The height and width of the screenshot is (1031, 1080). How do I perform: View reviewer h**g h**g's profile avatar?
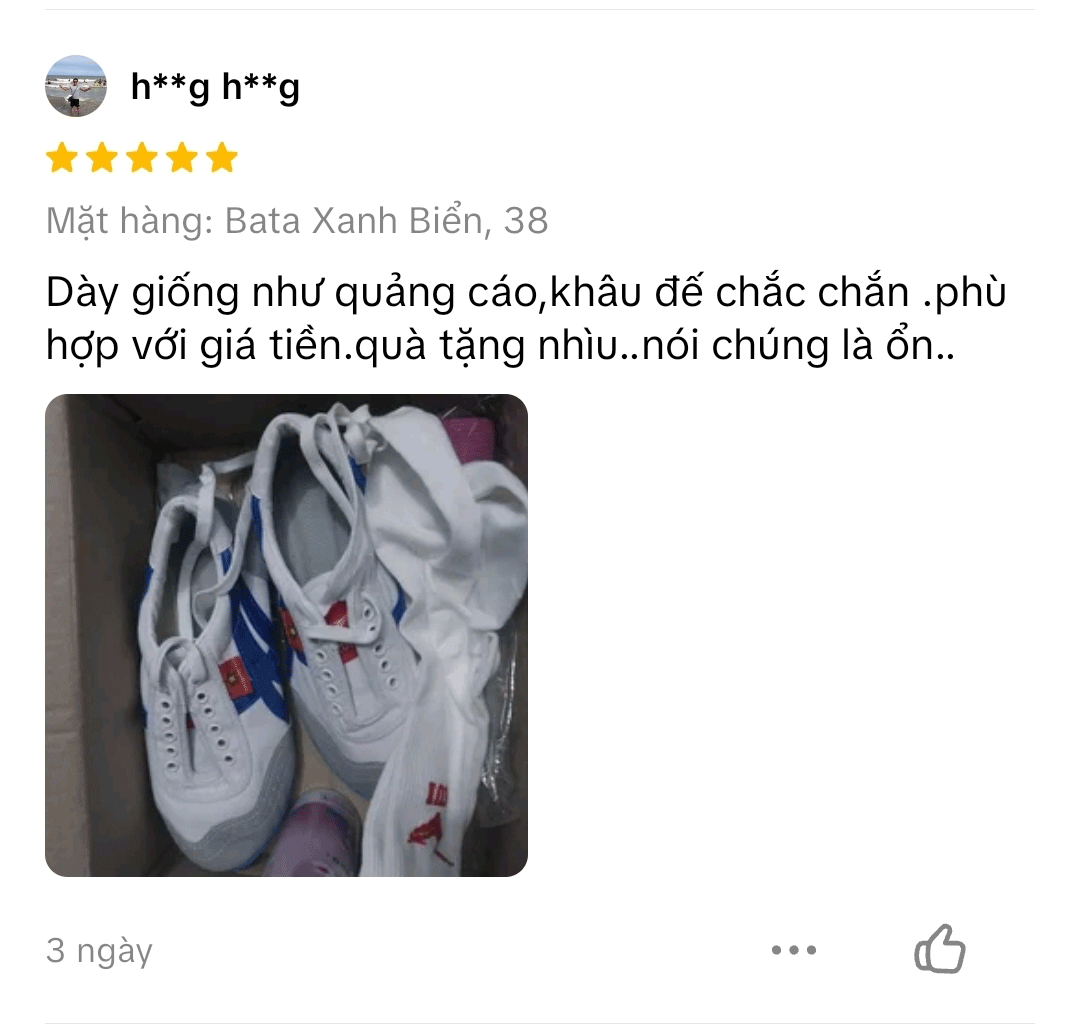pos(76,86)
